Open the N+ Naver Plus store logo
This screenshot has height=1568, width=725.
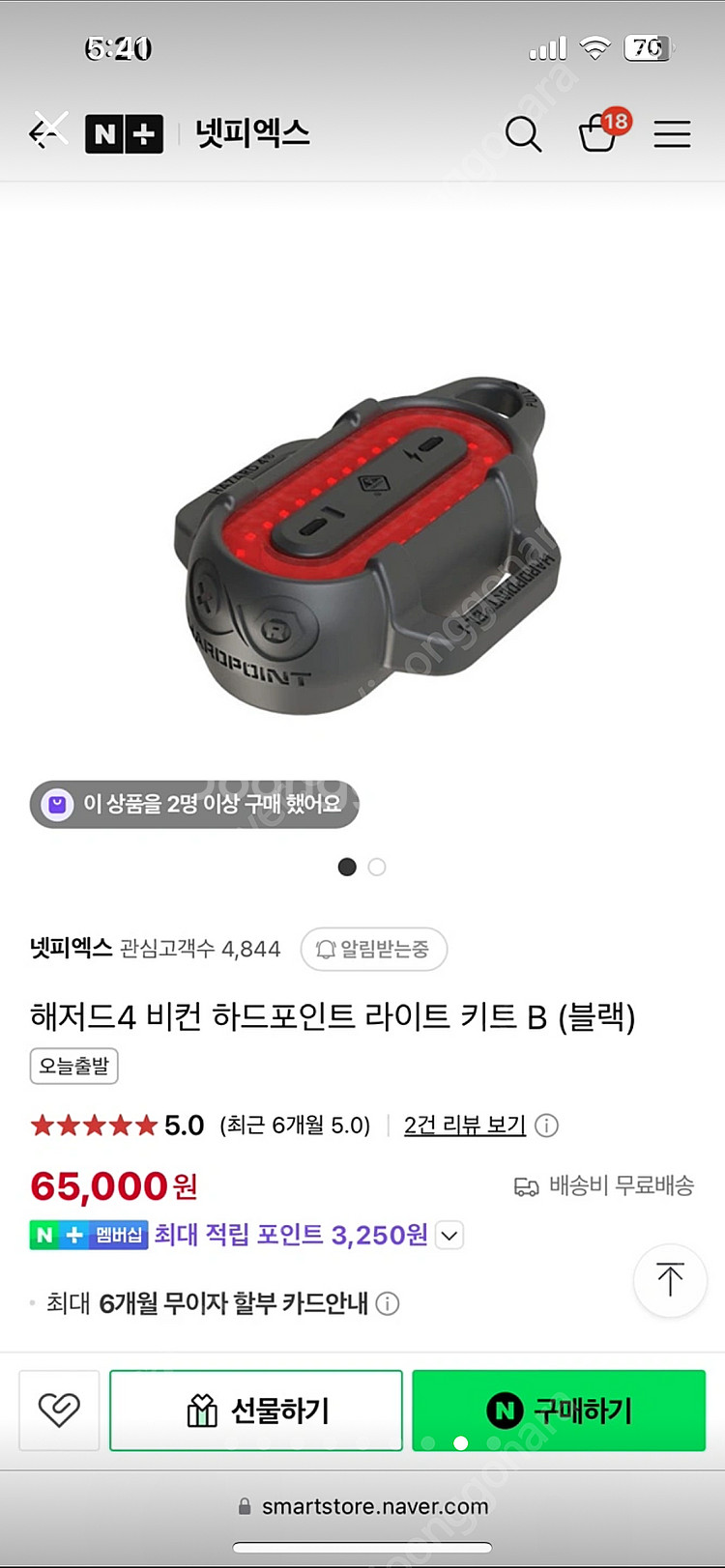[124, 133]
